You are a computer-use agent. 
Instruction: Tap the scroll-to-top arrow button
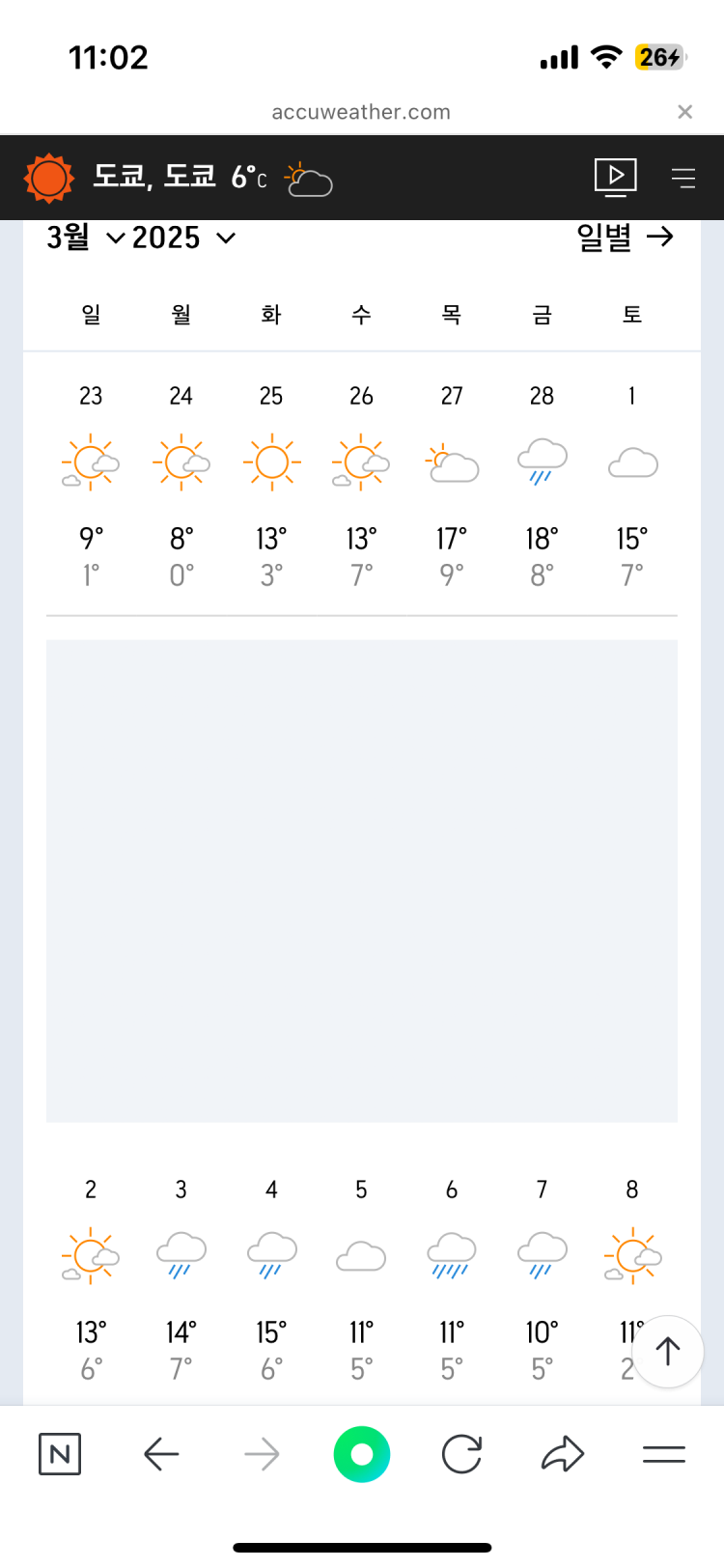pos(668,1351)
